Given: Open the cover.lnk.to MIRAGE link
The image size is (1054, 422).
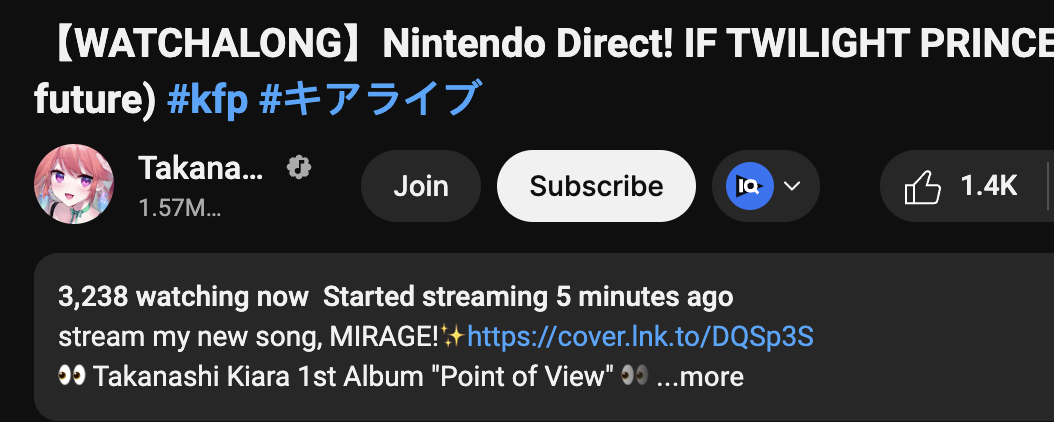Looking at the screenshot, I should [x=640, y=336].
